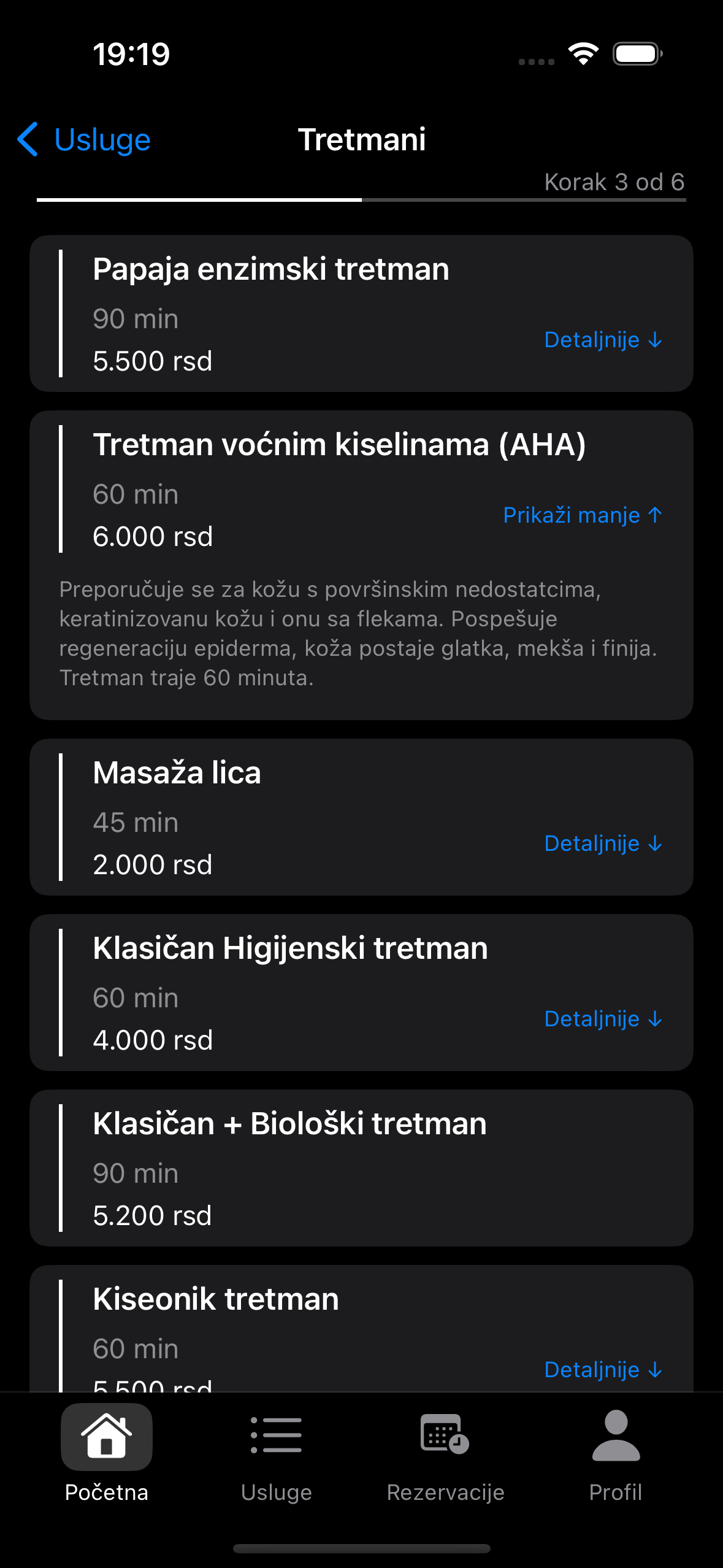The height and width of the screenshot is (1568, 723).
Task: Expand Detaljnije for Masaža lica
Action: [603, 844]
